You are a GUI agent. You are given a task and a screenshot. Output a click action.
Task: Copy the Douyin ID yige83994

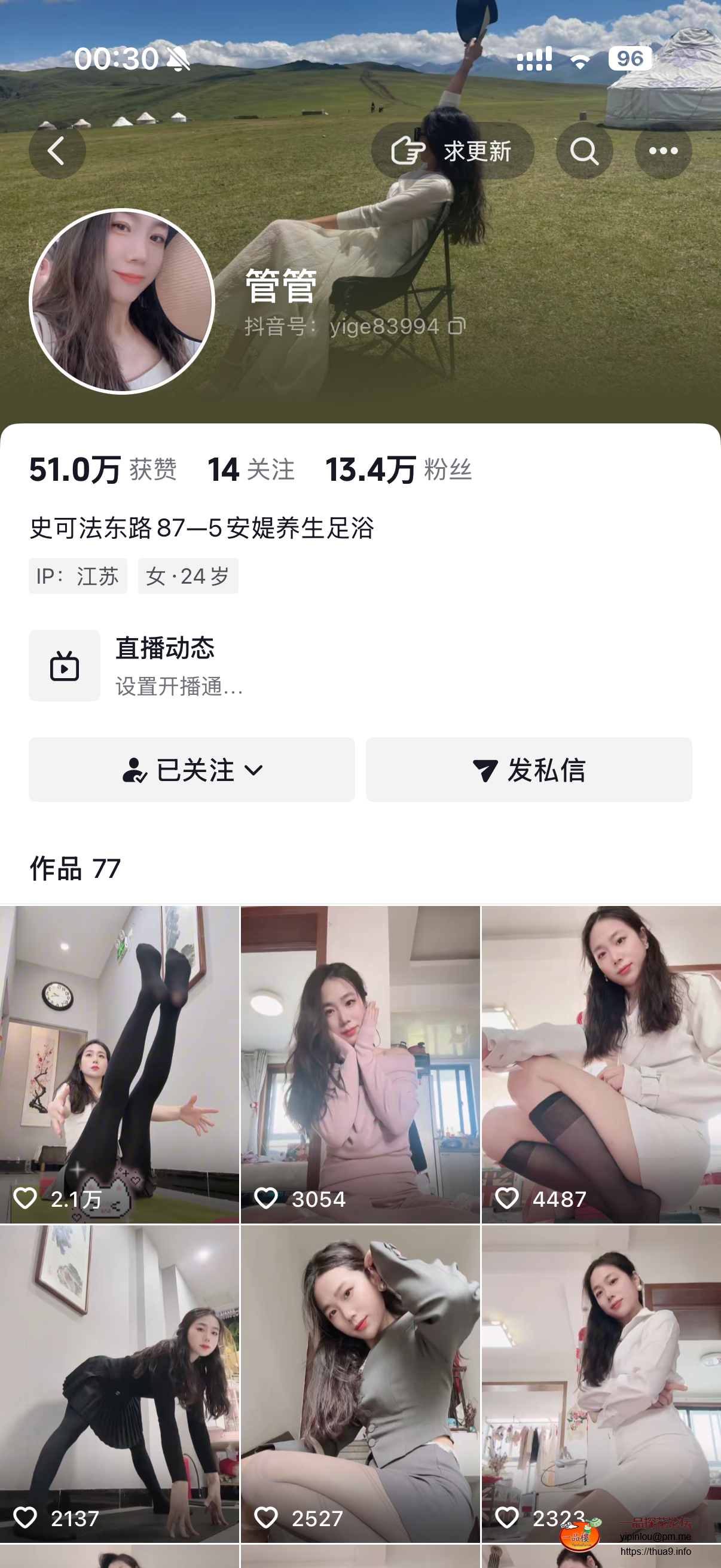(x=456, y=327)
